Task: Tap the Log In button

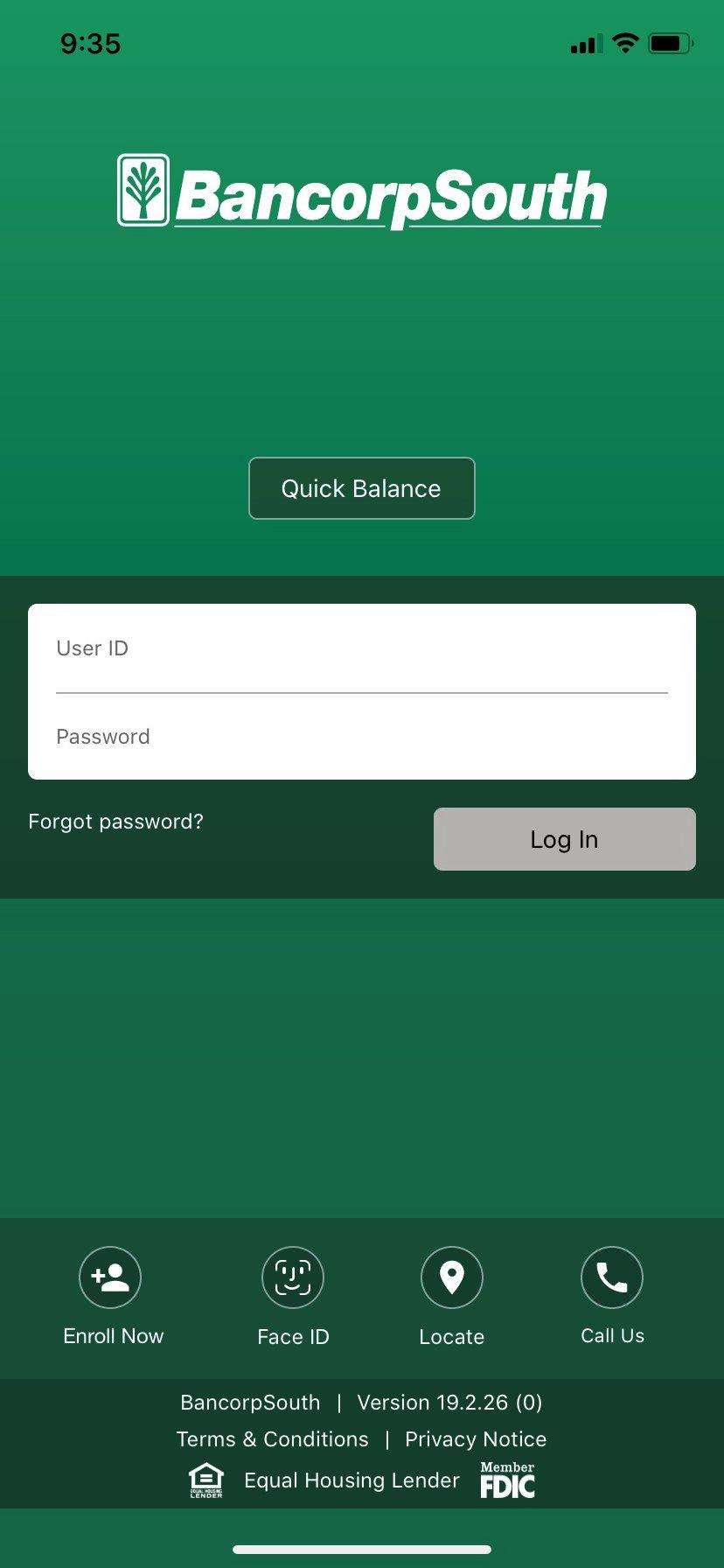Action: (x=564, y=839)
